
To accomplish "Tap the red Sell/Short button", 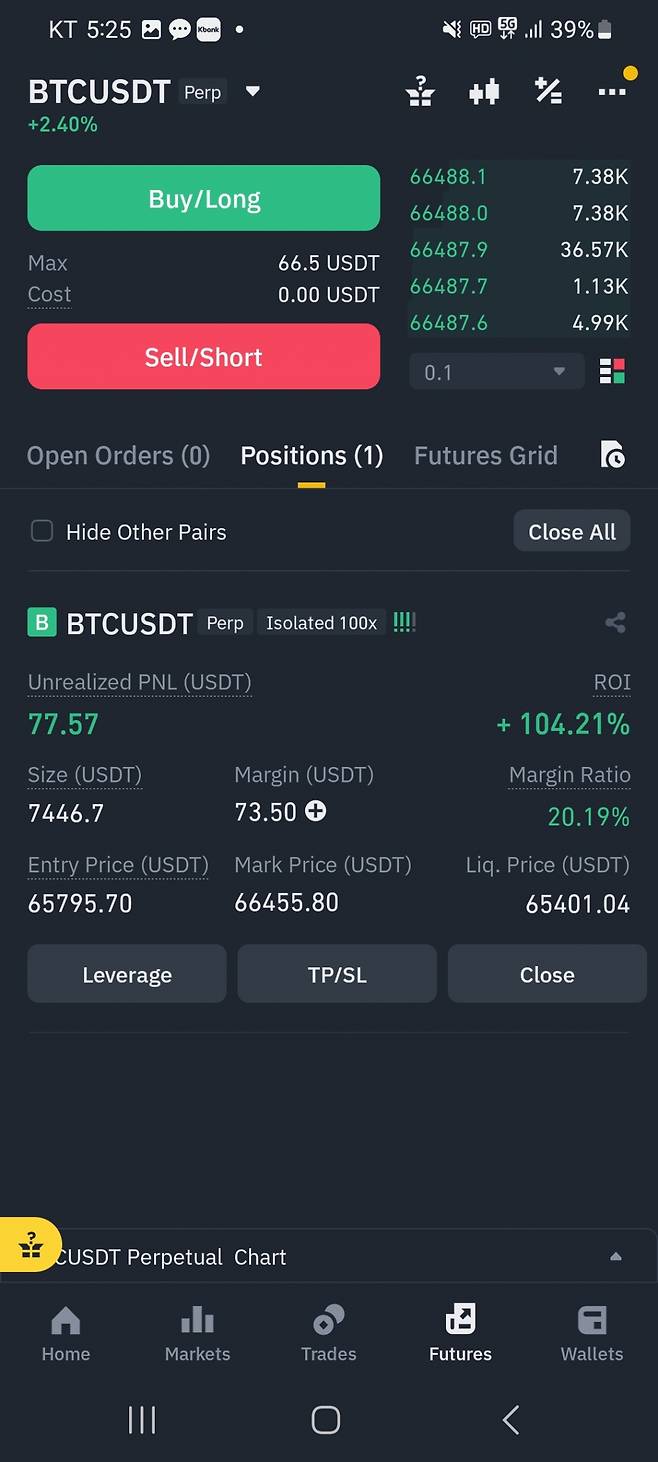I will (x=204, y=357).
